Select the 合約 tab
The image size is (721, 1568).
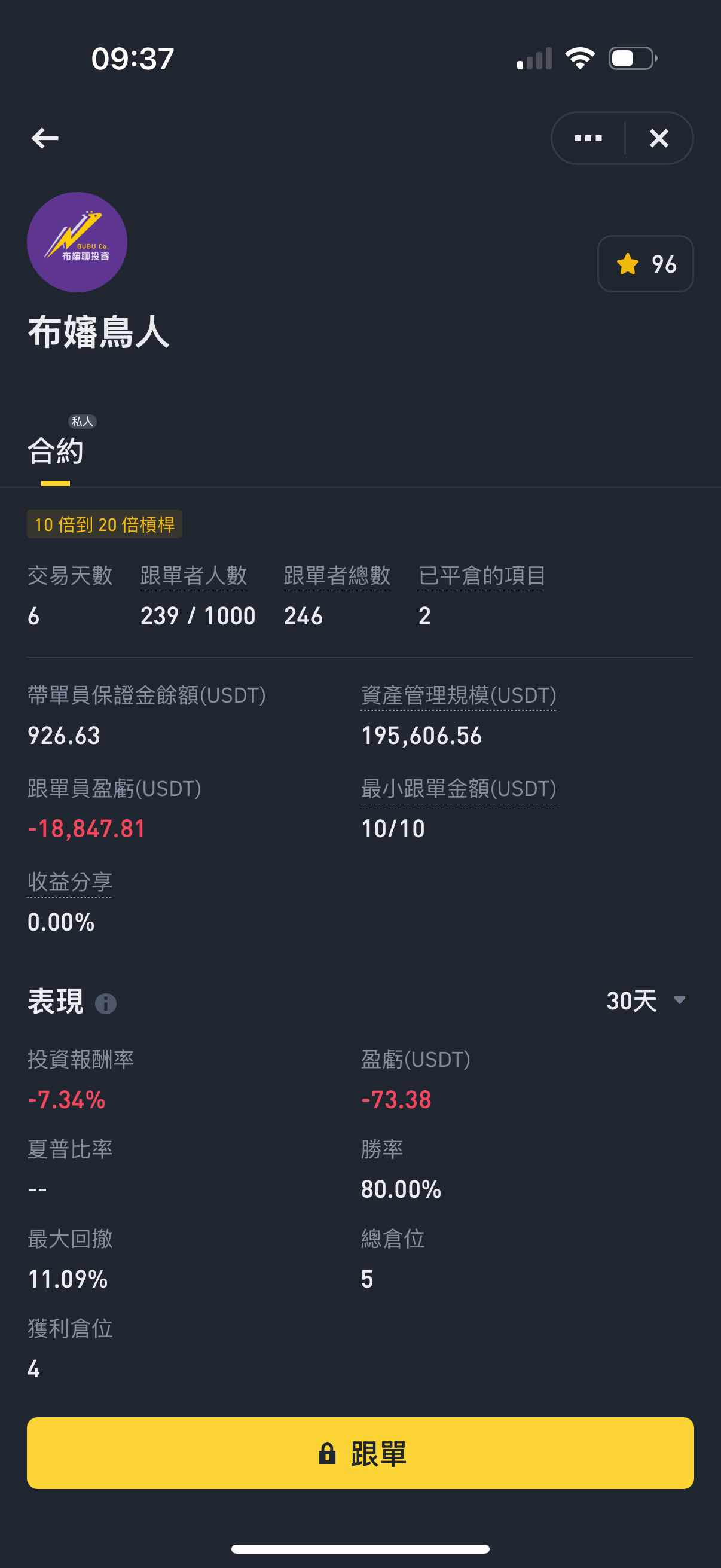click(x=56, y=452)
